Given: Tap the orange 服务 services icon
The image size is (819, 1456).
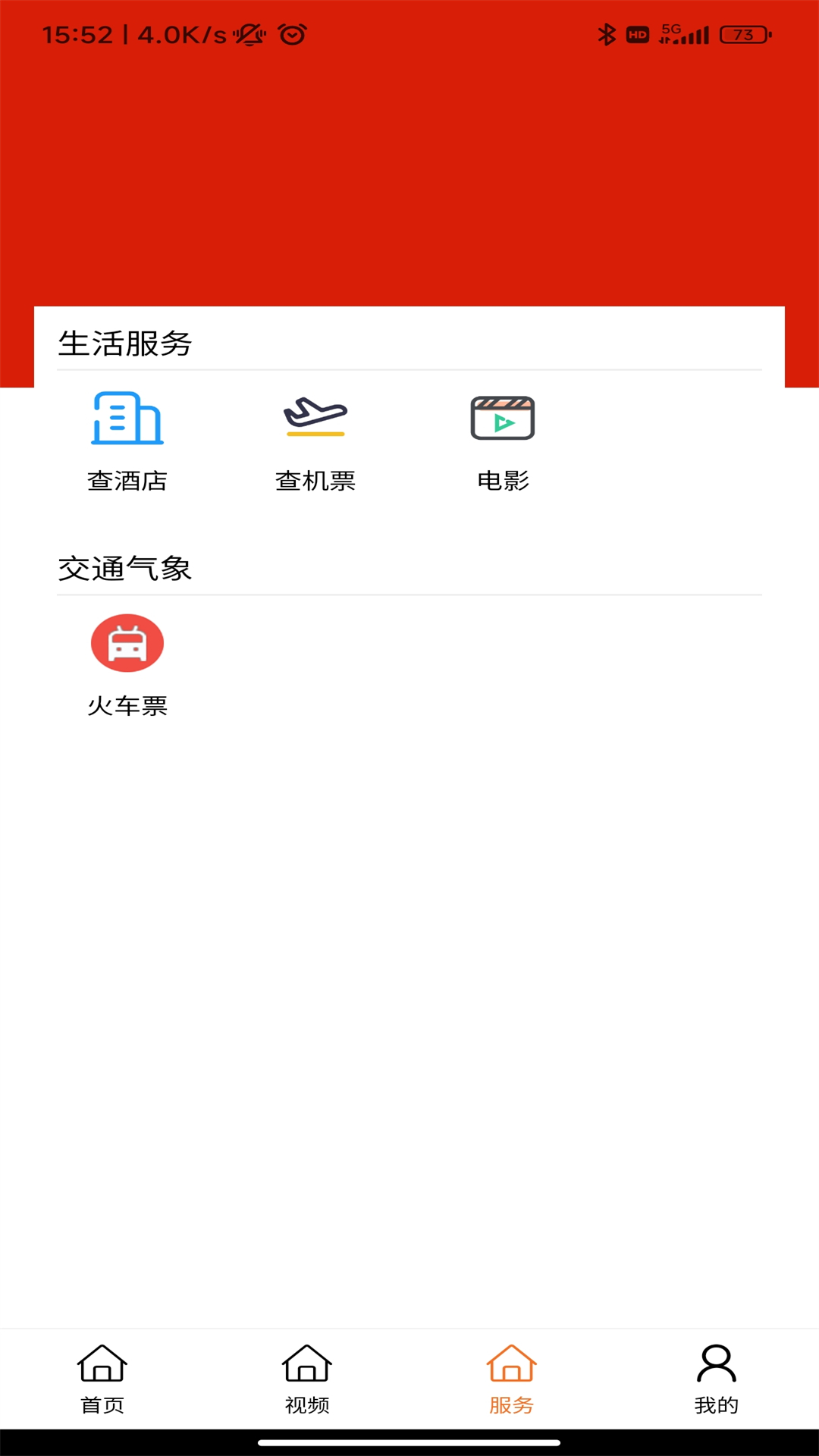Looking at the screenshot, I should (511, 1361).
